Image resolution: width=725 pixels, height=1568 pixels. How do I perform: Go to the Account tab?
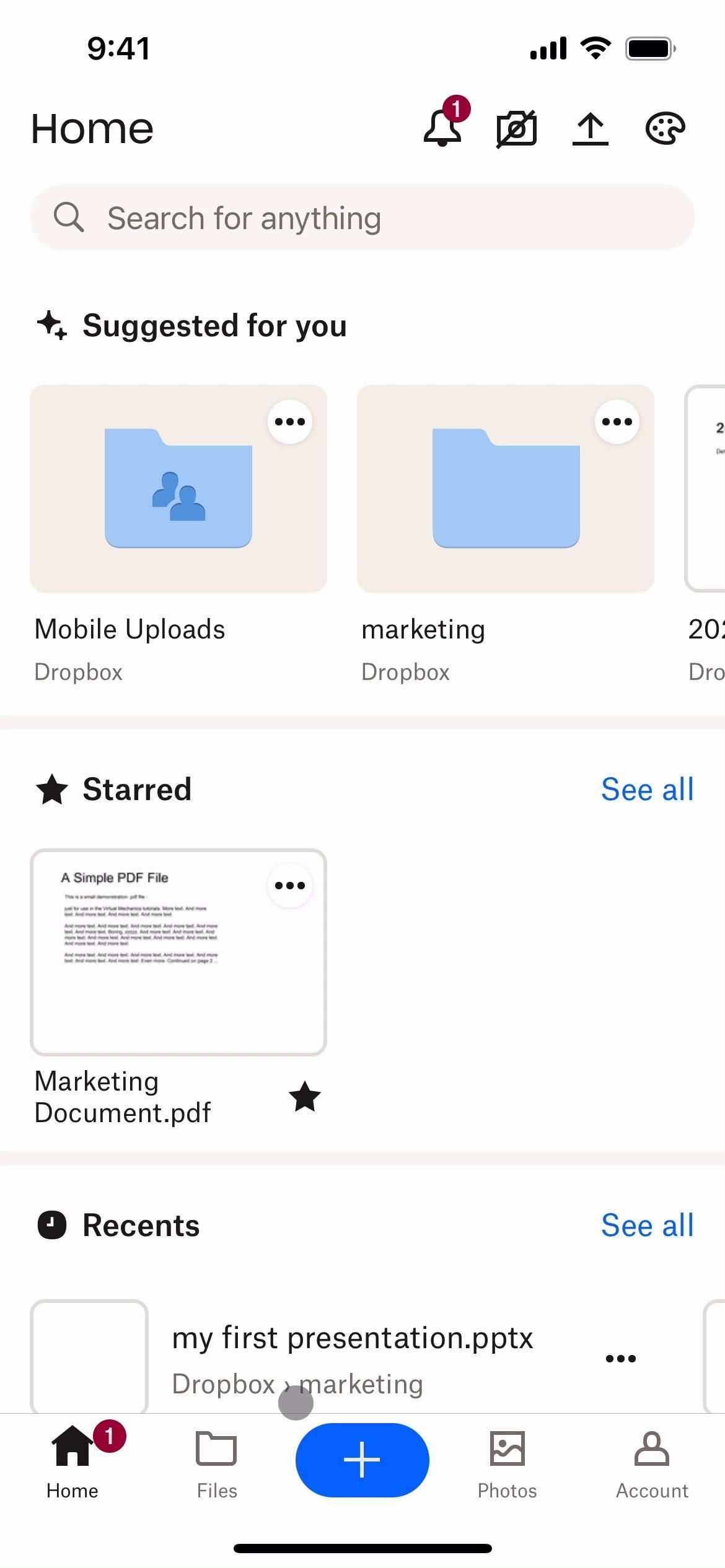point(652,1464)
